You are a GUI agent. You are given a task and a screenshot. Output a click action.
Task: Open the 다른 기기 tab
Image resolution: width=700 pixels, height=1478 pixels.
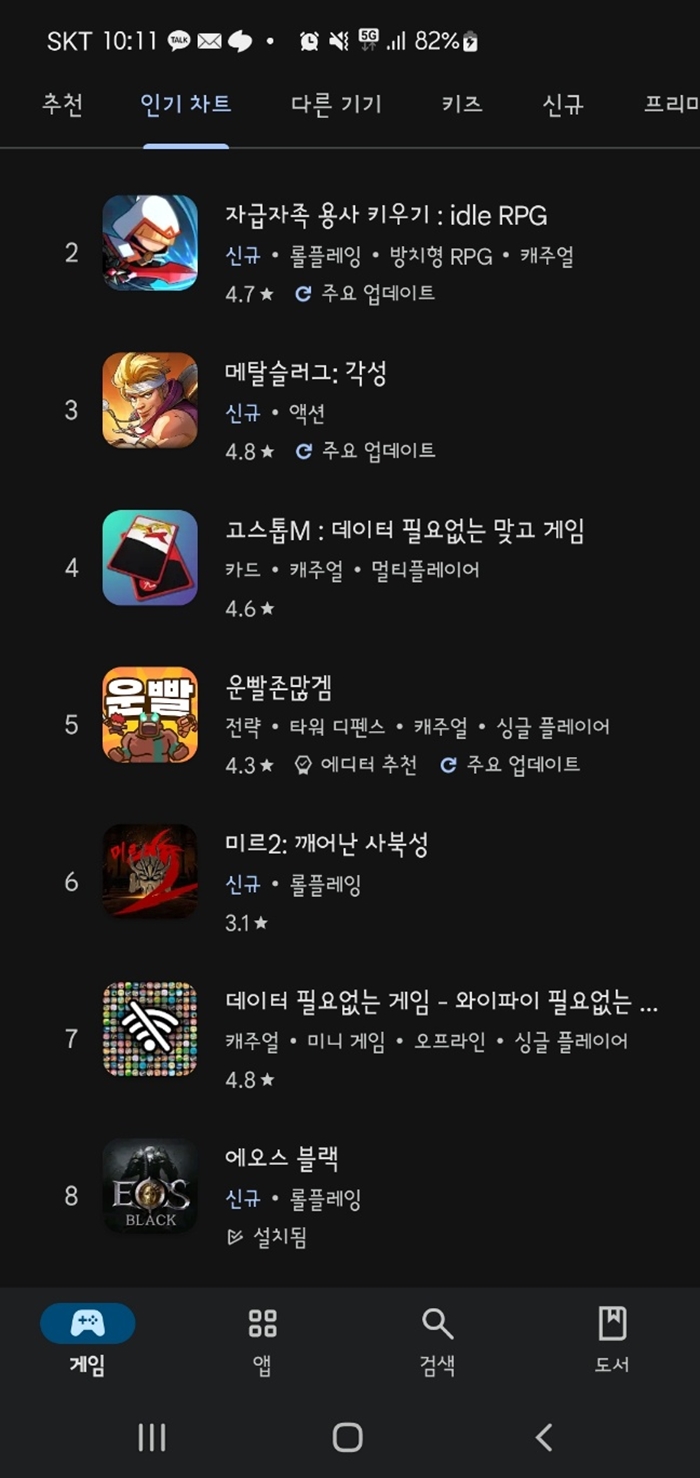(x=336, y=104)
